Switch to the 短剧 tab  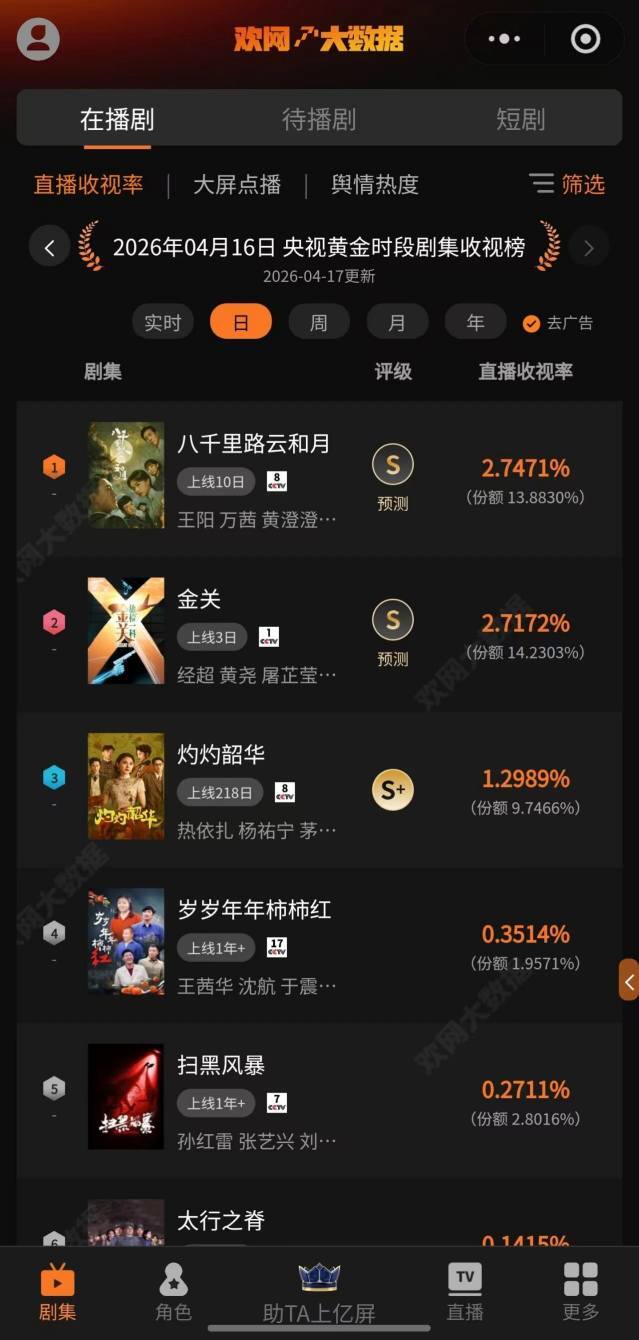(520, 119)
